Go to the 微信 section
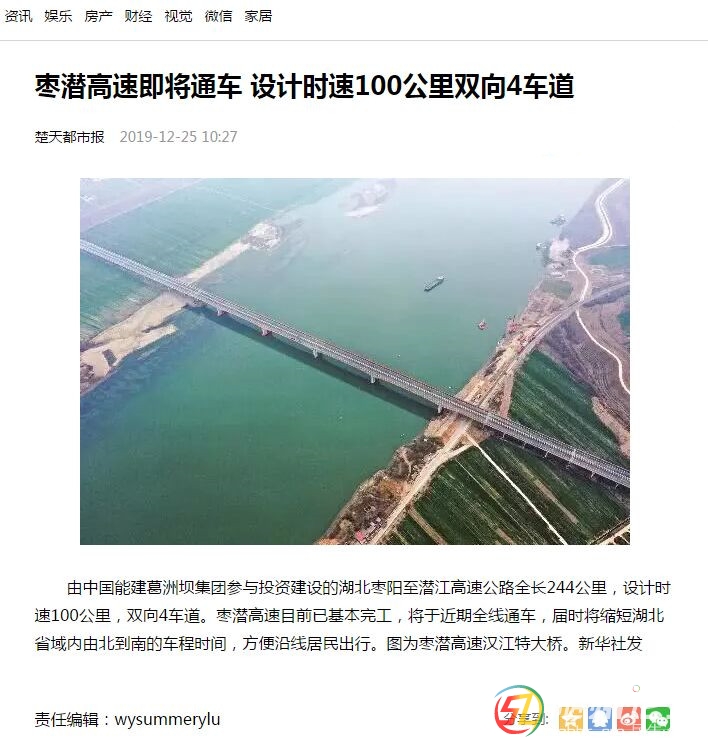 click(x=218, y=16)
